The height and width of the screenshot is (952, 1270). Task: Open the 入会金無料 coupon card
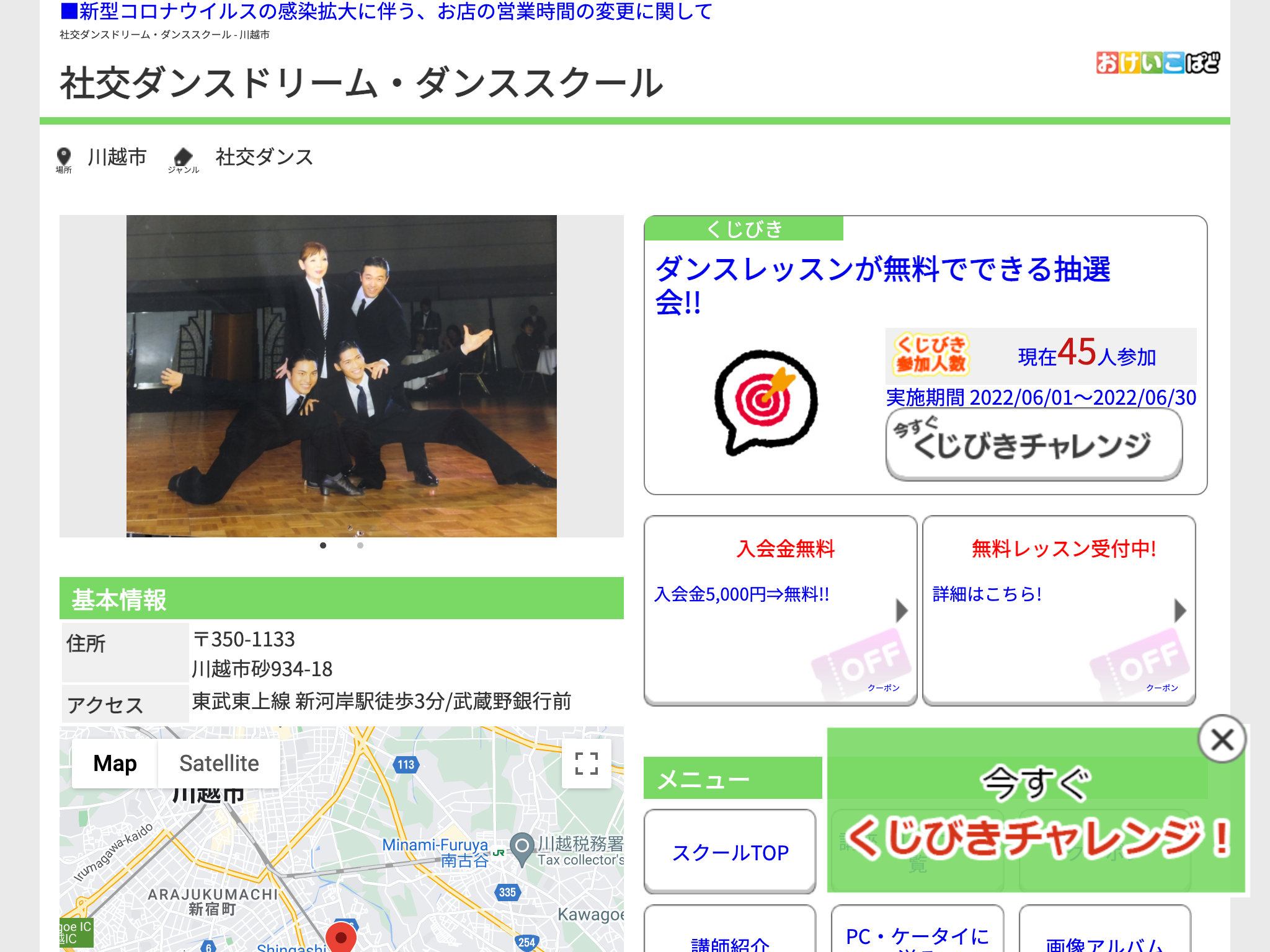coord(780,610)
